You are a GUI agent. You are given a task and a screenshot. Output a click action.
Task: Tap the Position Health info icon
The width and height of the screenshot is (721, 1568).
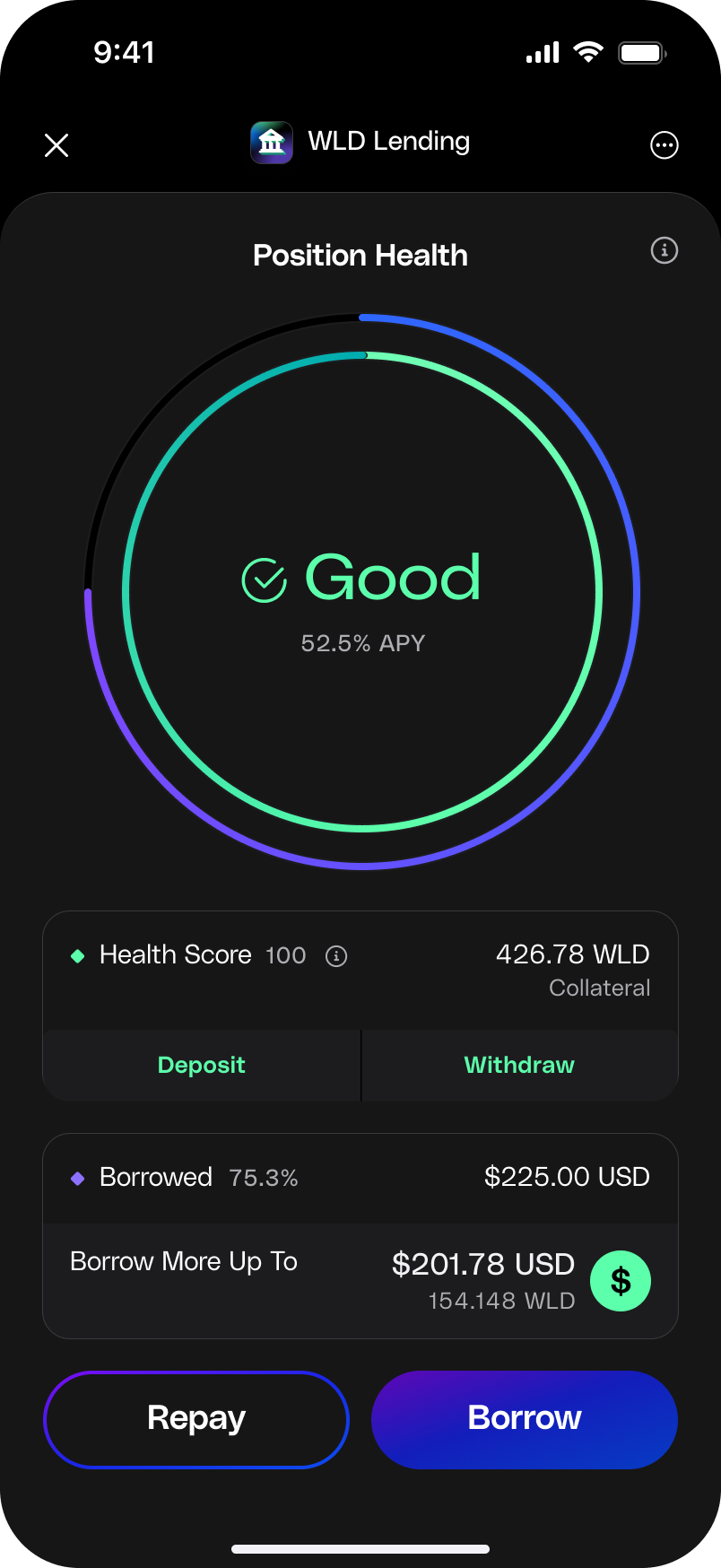[x=664, y=251]
